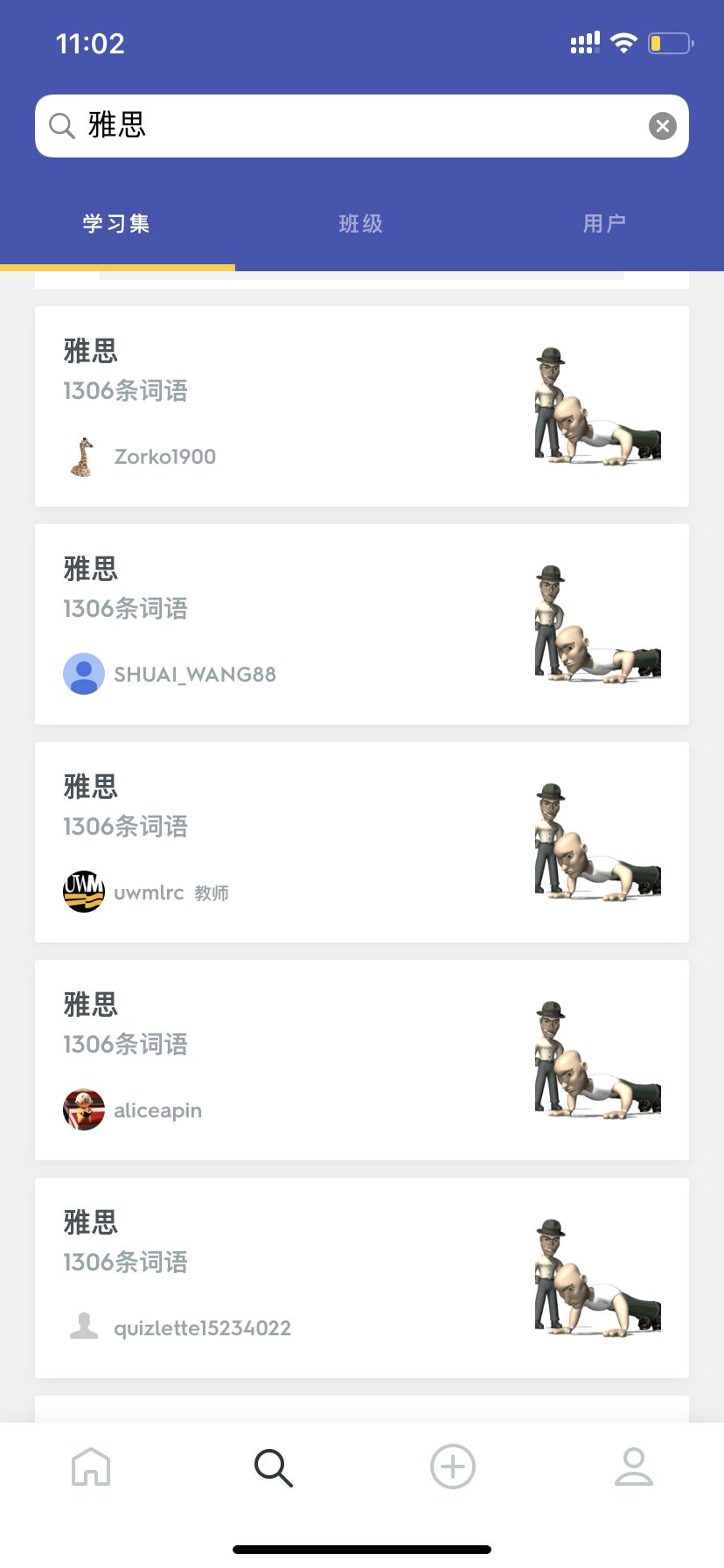
Task: Open Zorko1900's 雅思 study set
Action: point(361,405)
